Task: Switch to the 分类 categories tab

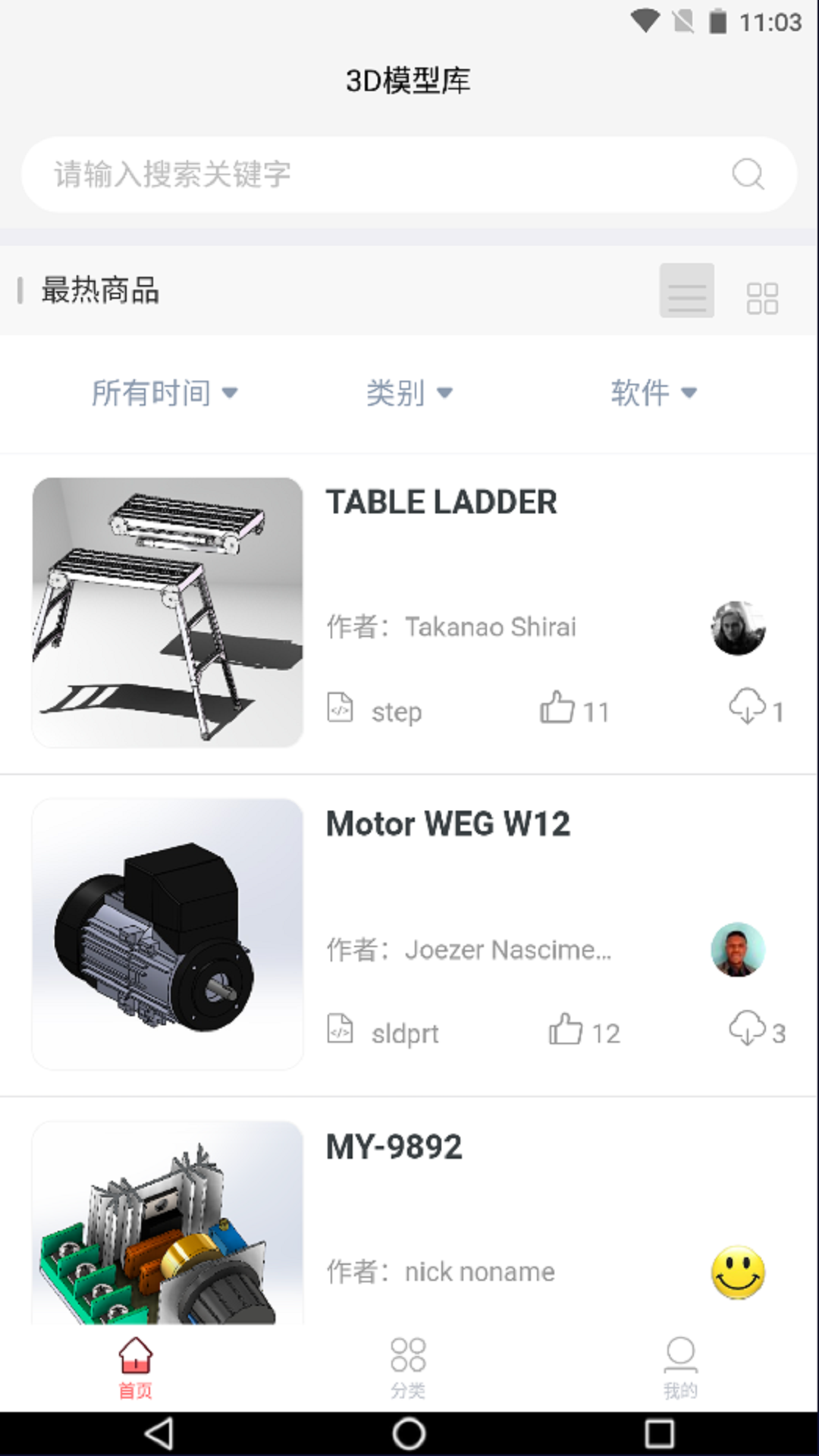Action: pos(408,1368)
